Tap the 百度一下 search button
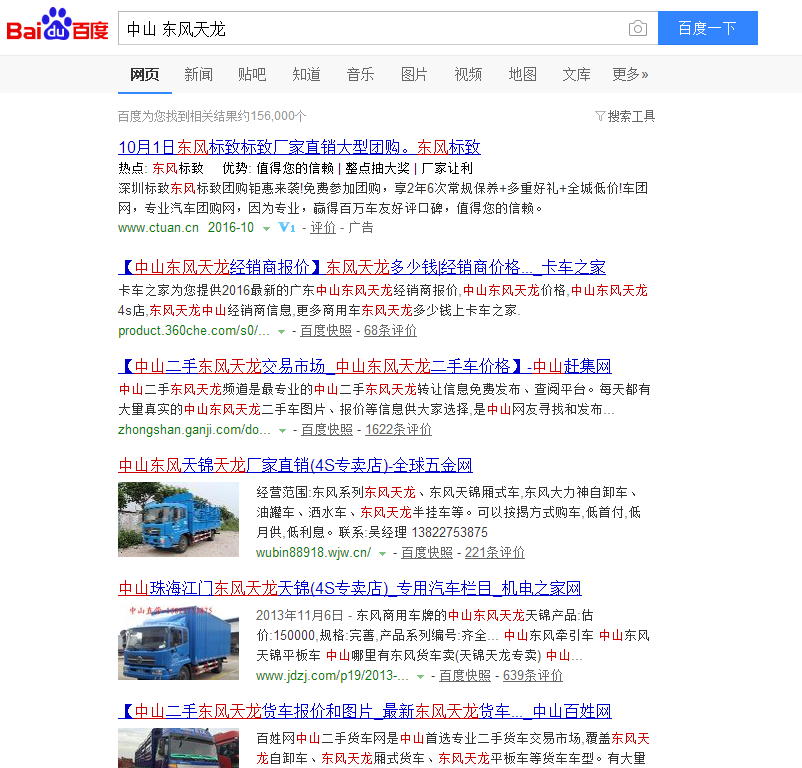 (x=707, y=29)
